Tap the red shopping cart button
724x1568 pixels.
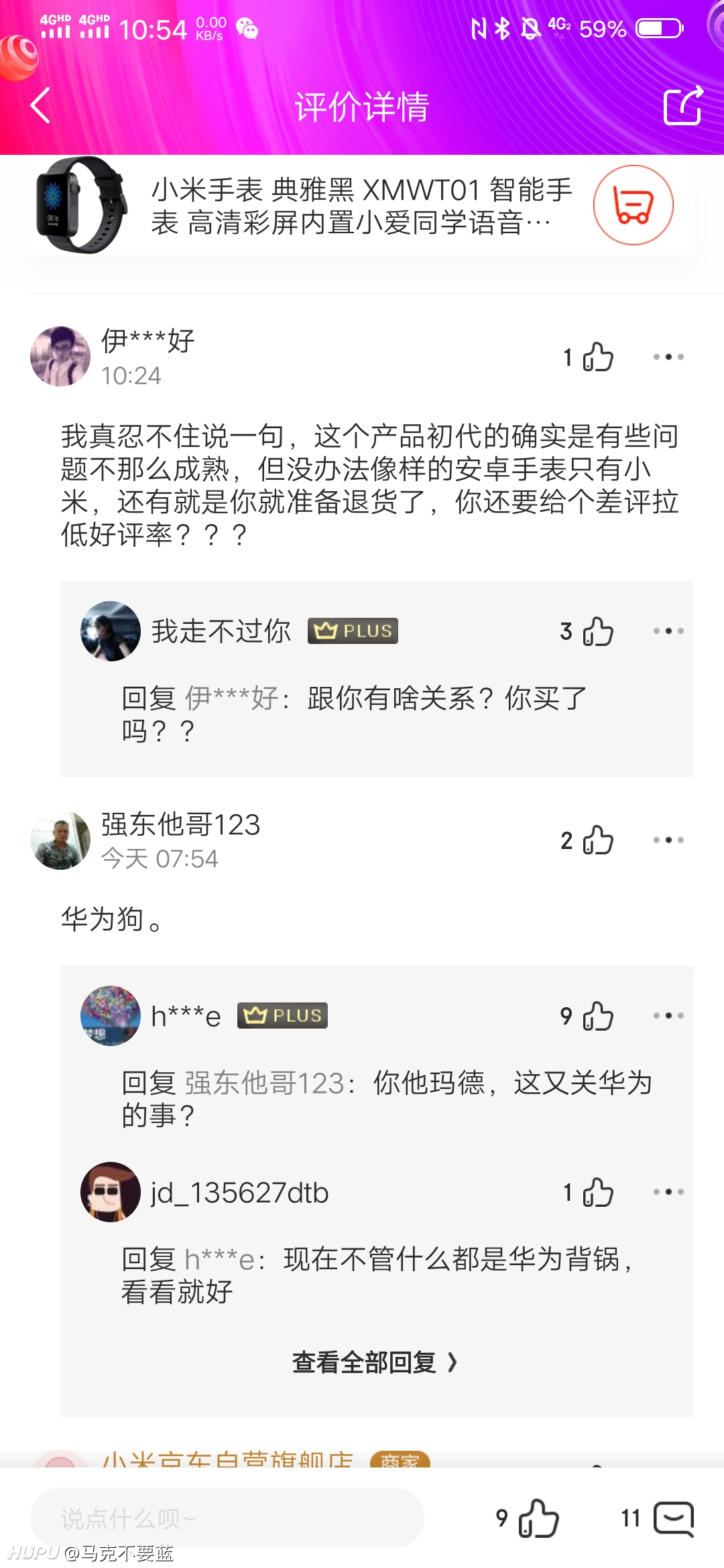pos(633,205)
